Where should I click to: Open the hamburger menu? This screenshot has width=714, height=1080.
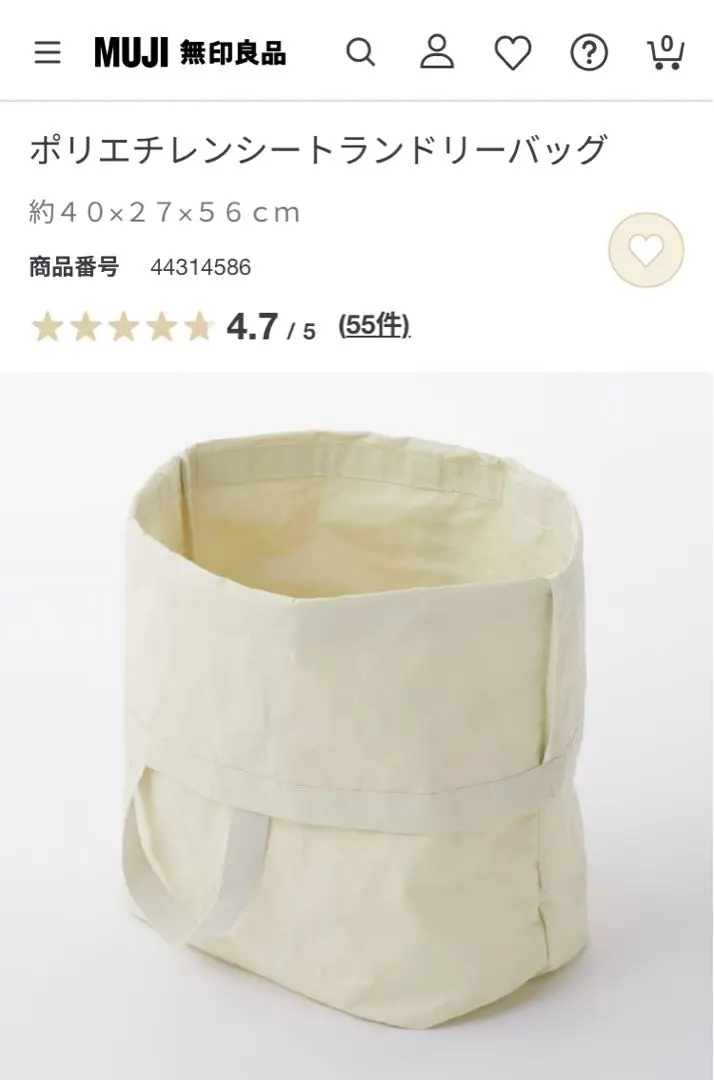click(47, 52)
